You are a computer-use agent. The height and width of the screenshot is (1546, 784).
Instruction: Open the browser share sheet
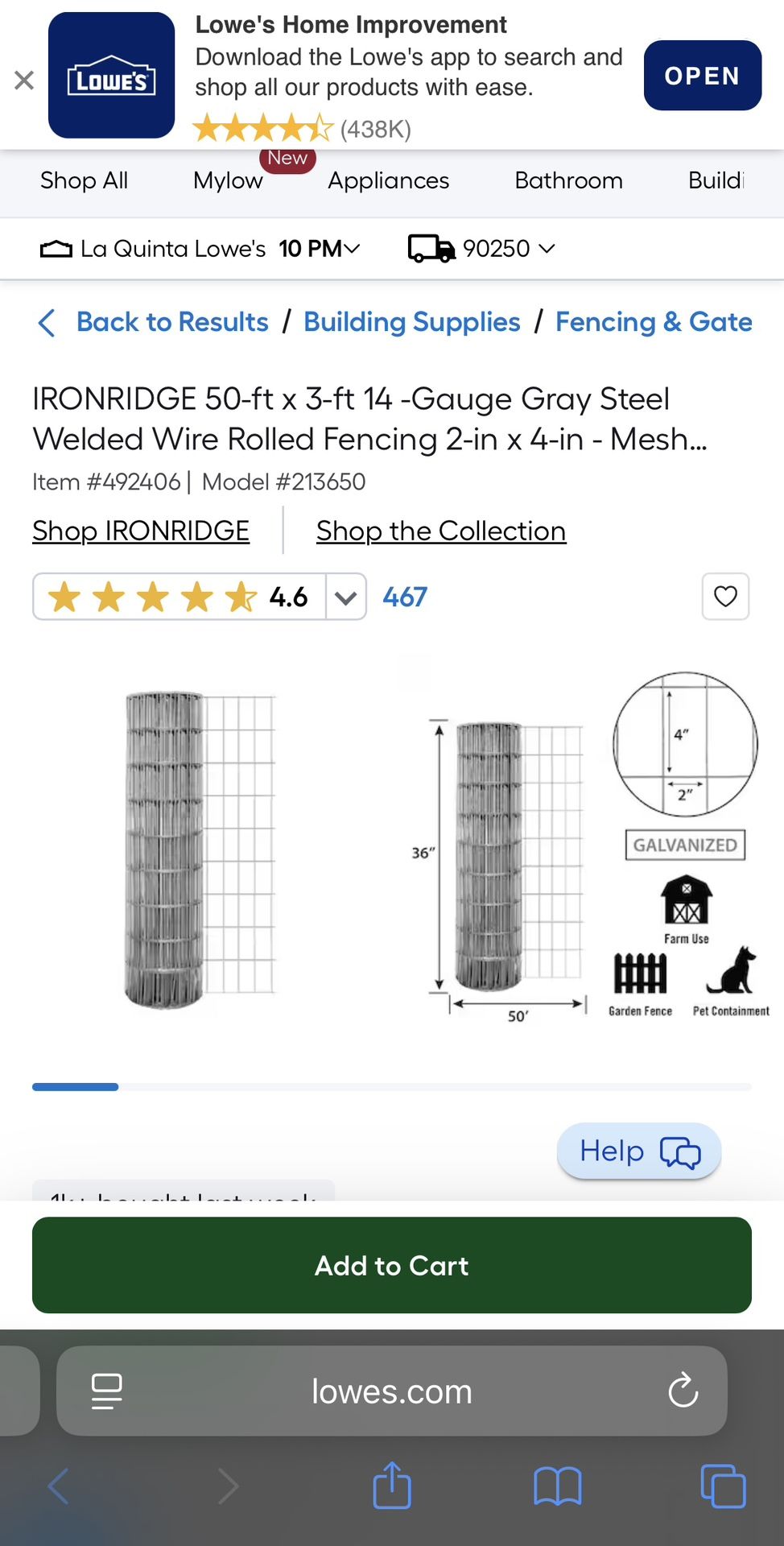point(392,1486)
